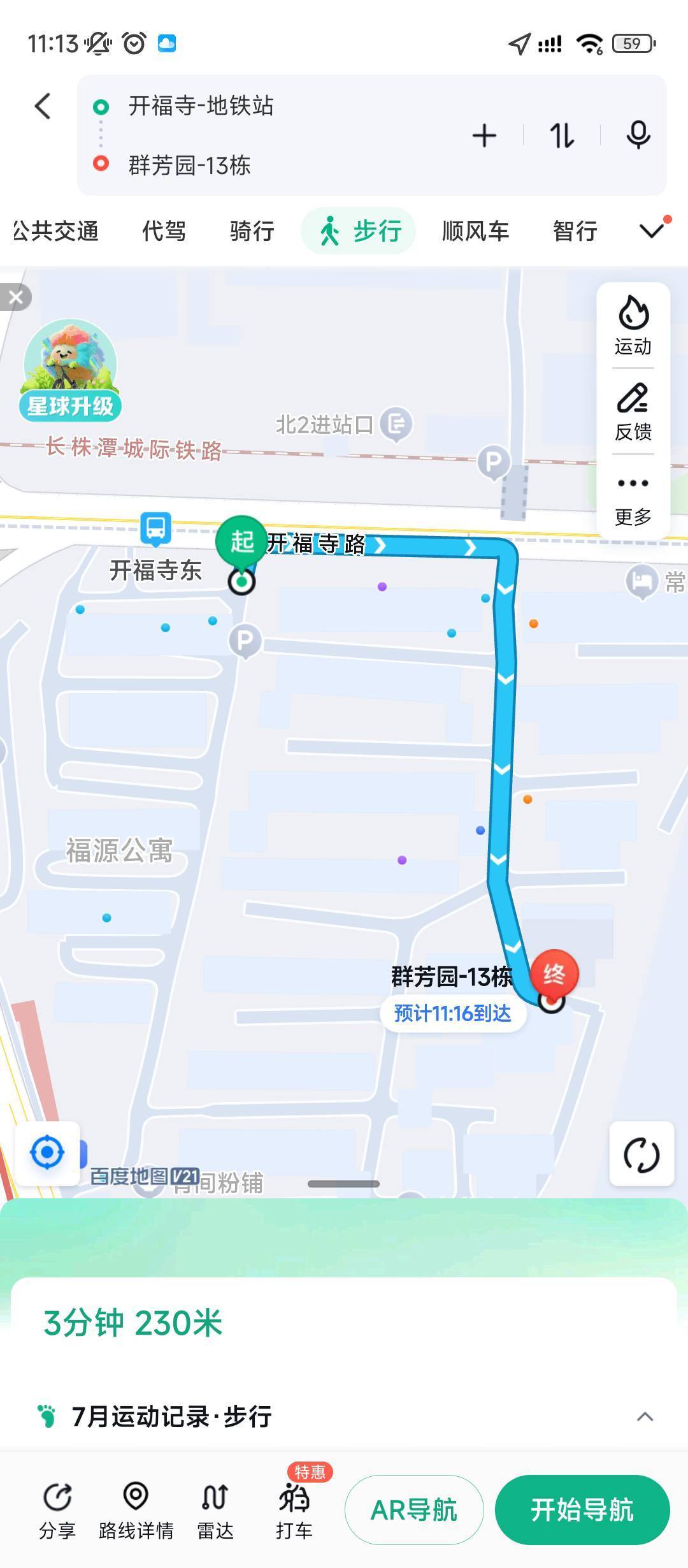688x1568 pixels.
Task: Add a waypoint with the plus icon
Action: (x=484, y=136)
